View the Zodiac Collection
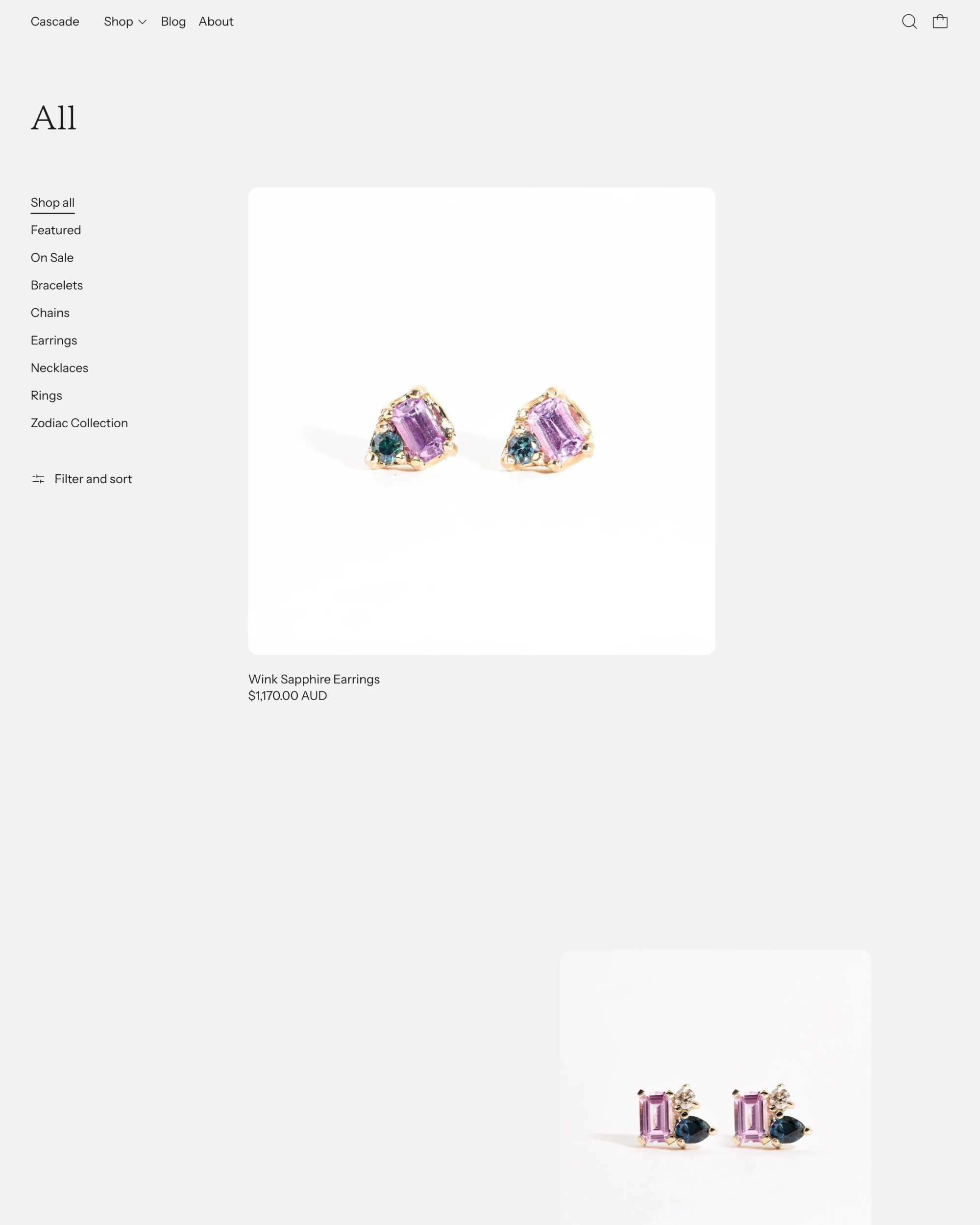 coord(79,423)
